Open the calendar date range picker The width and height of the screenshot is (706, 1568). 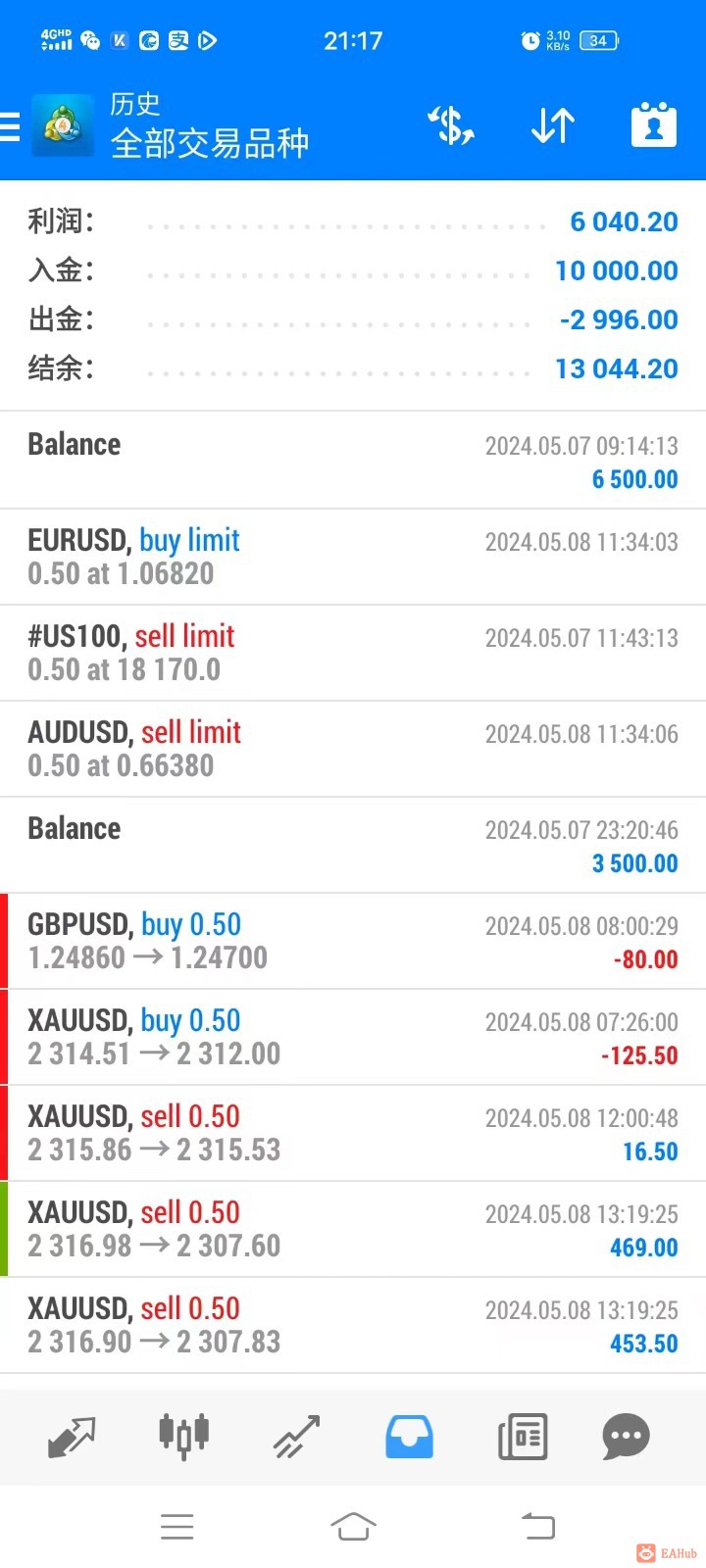coord(654,125)
